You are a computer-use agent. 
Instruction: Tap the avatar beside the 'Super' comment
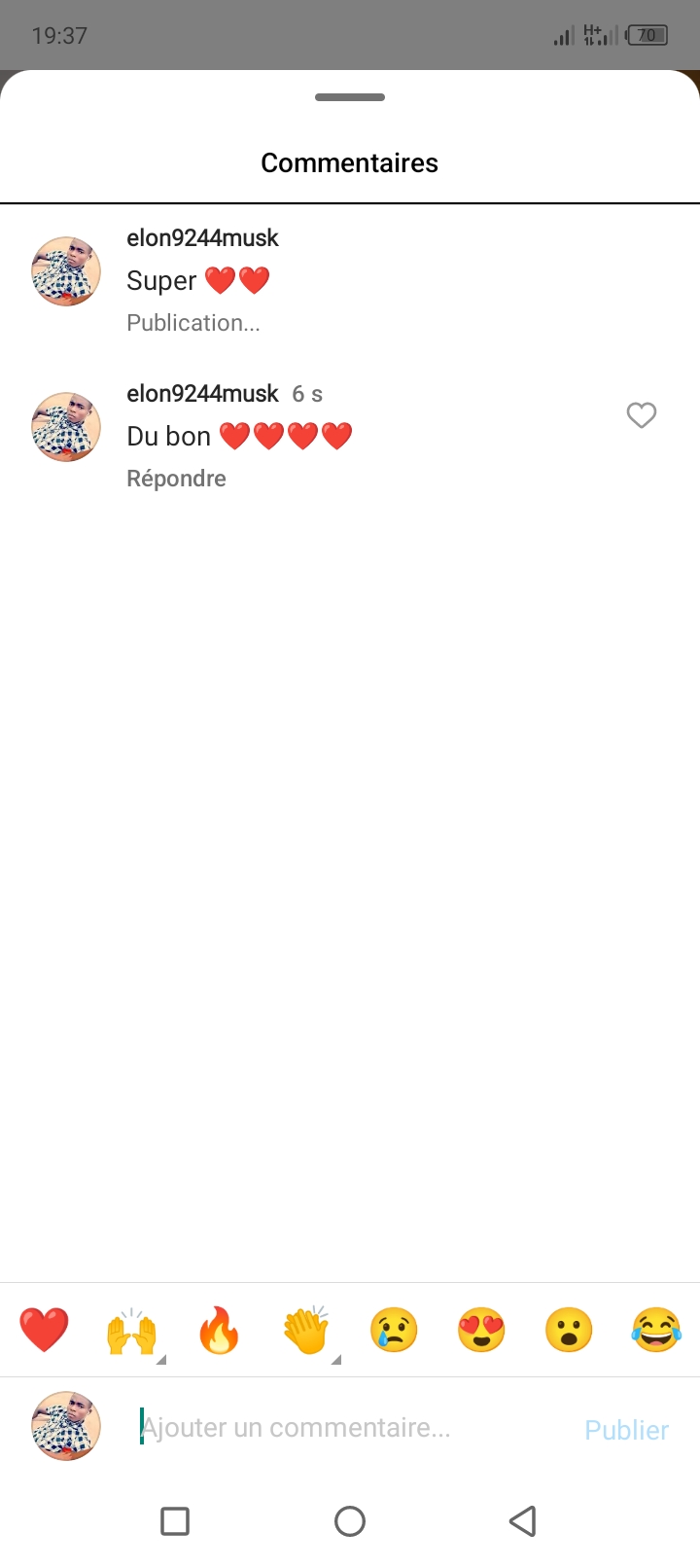coord(66,271)
